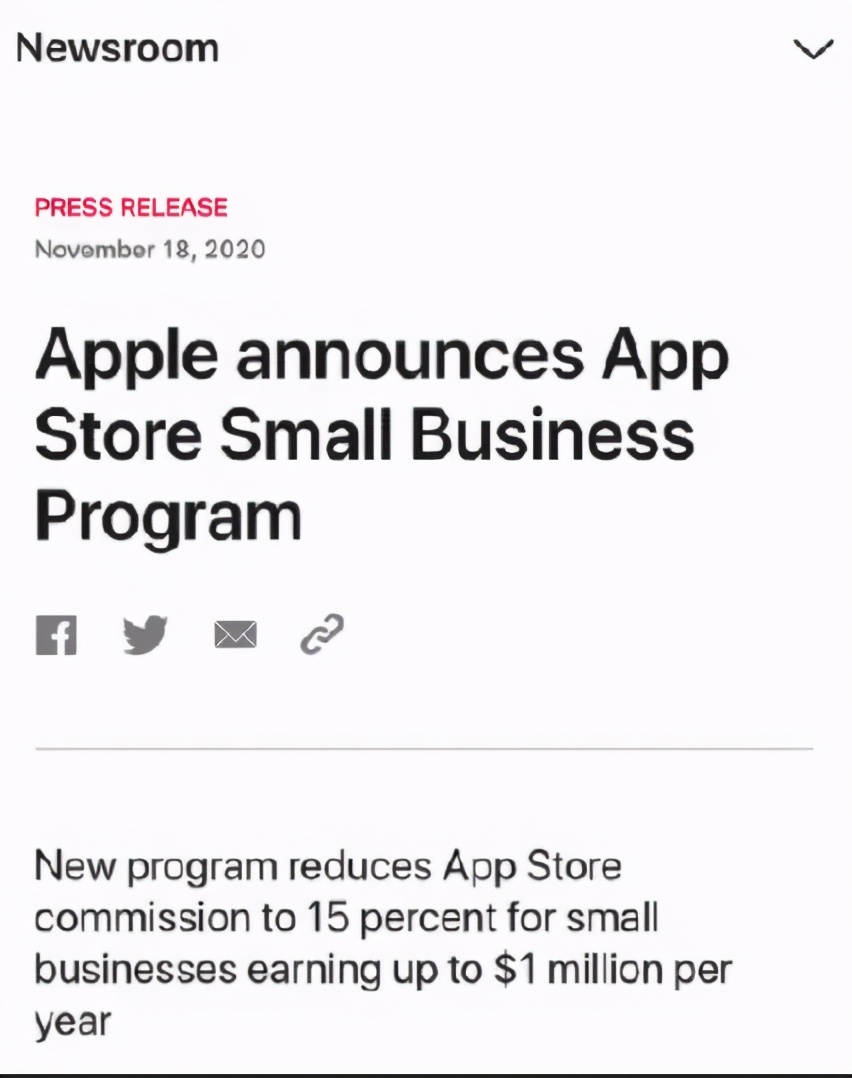Image resolution: width=852 pixels, height=1078 pixels.
Task: Share the article on Twitter
Action: (x=146, y=635)
